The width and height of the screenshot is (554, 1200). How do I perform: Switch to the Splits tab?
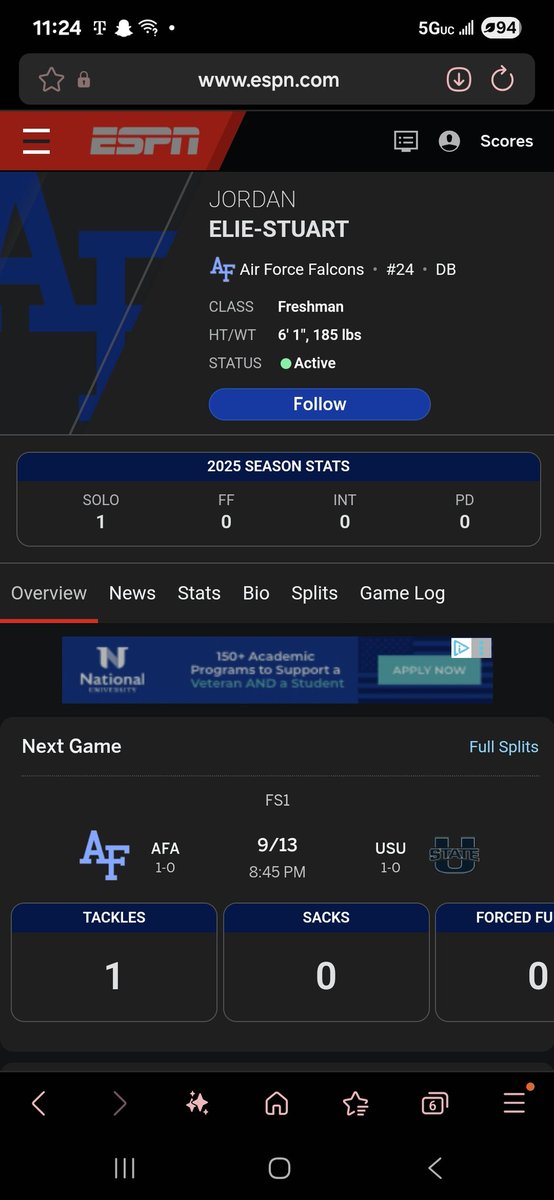coord(314,593)
